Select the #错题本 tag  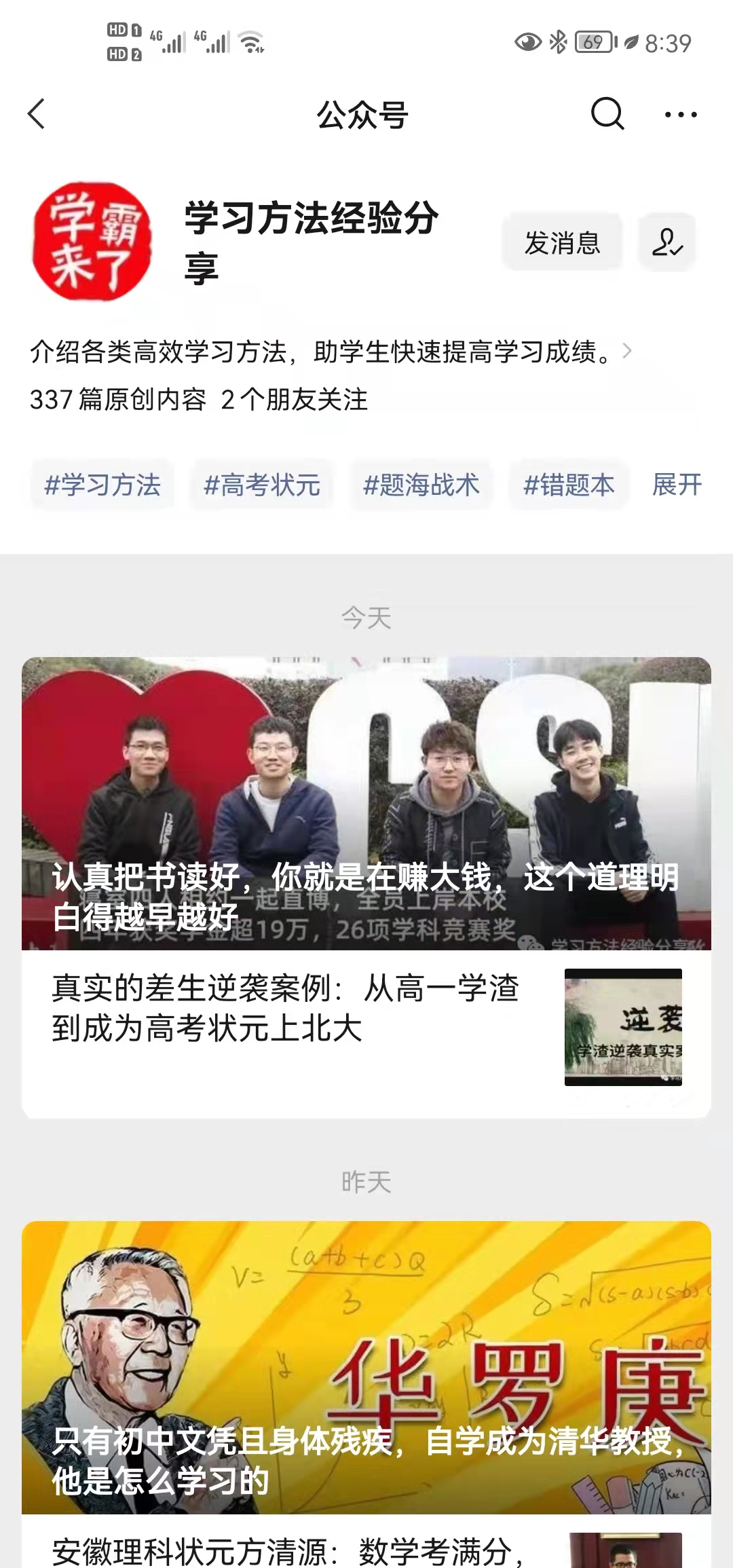point(569,485)
